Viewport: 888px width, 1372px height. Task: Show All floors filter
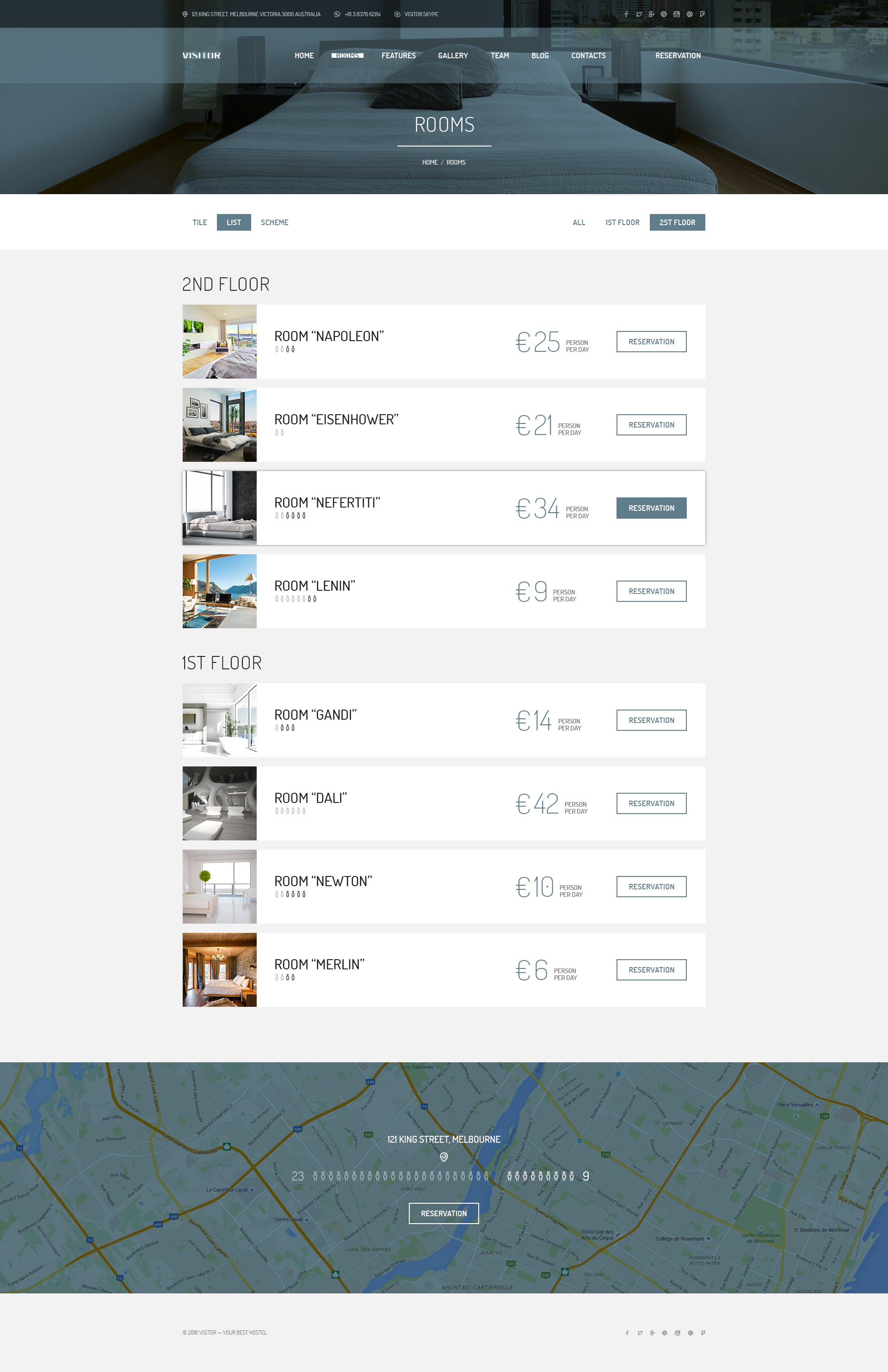(x=579, y=222)
